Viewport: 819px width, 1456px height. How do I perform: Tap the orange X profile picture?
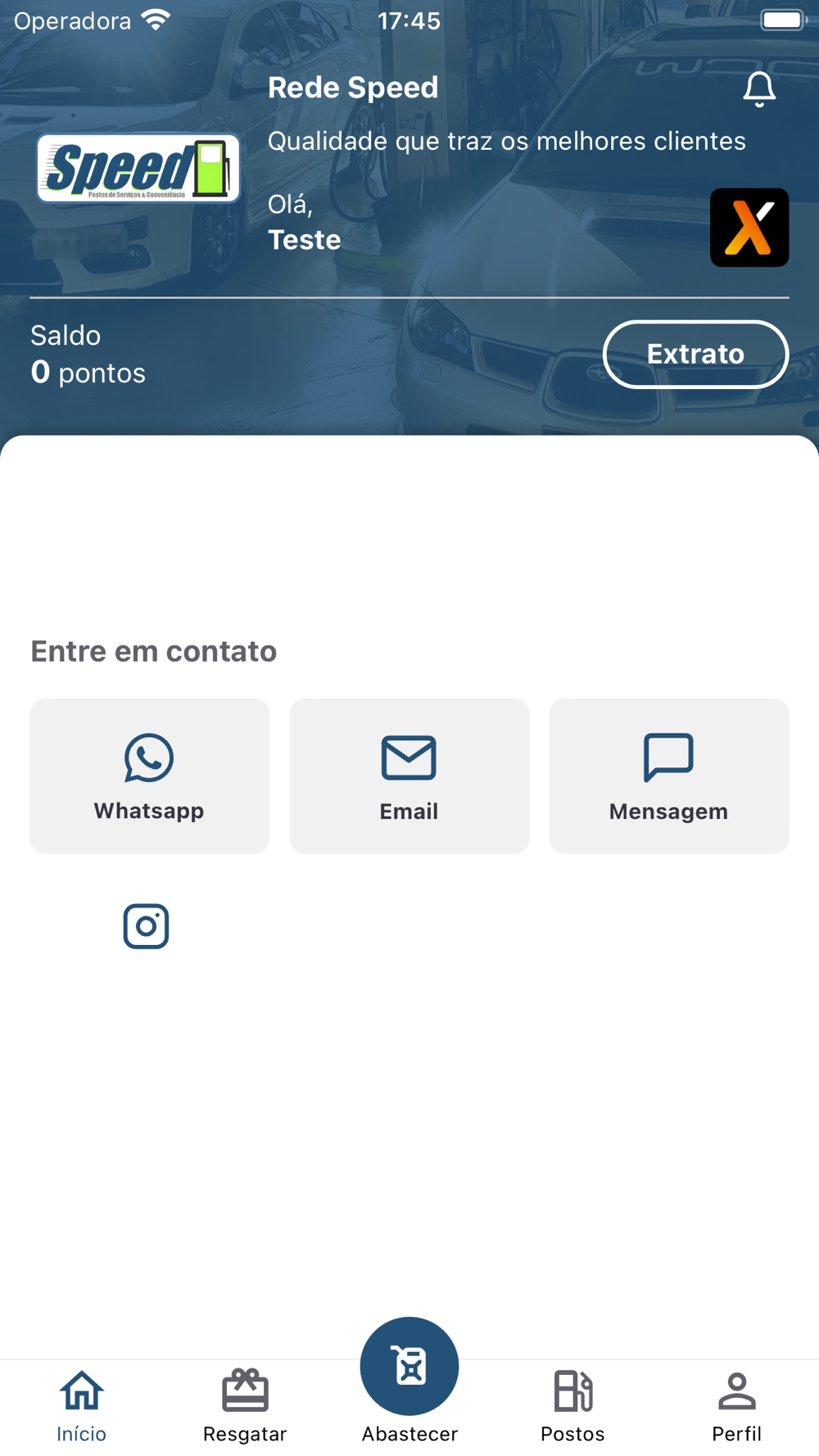click(749, 228)
